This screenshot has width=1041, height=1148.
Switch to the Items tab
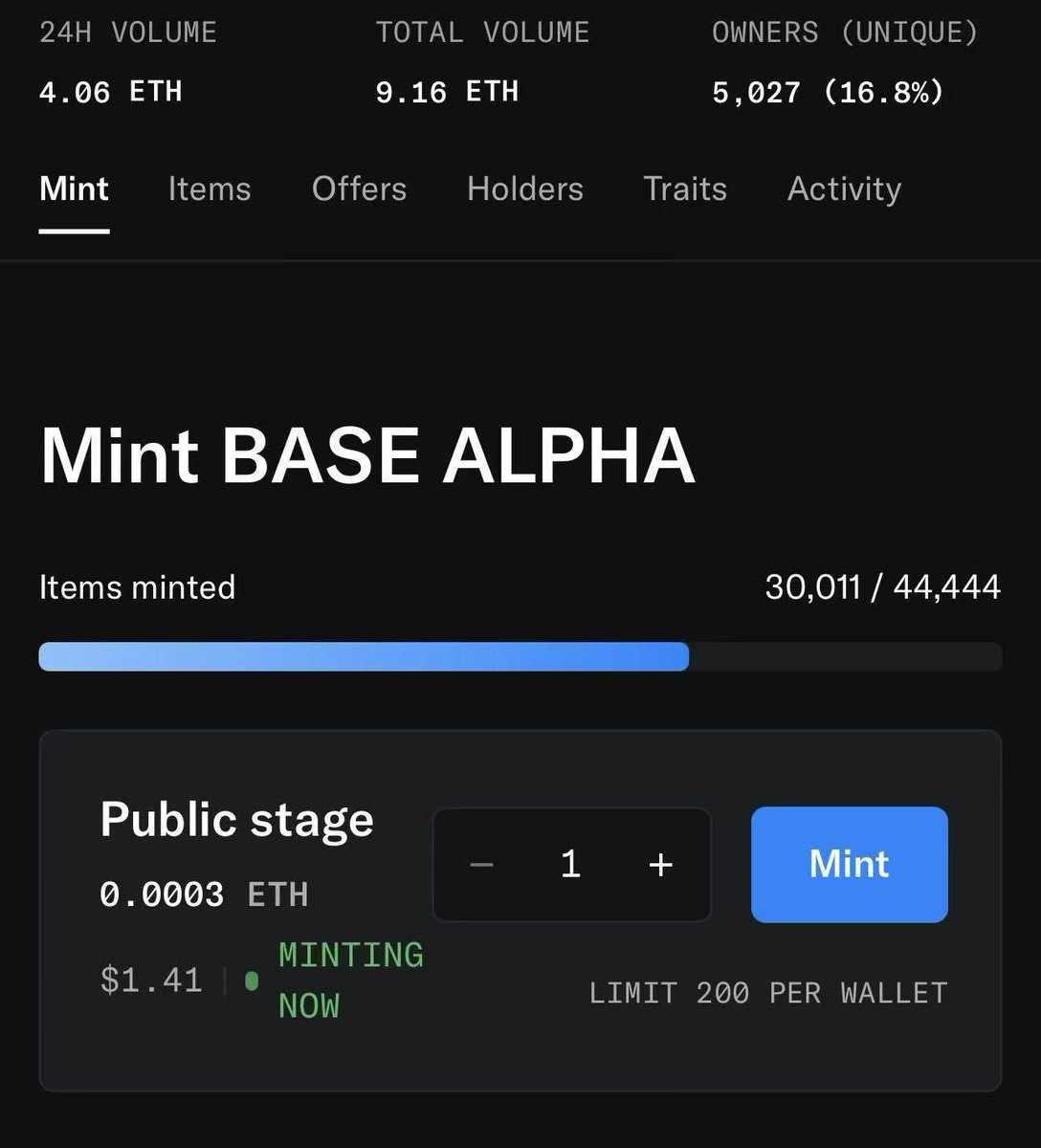click(x=209, y=188)
